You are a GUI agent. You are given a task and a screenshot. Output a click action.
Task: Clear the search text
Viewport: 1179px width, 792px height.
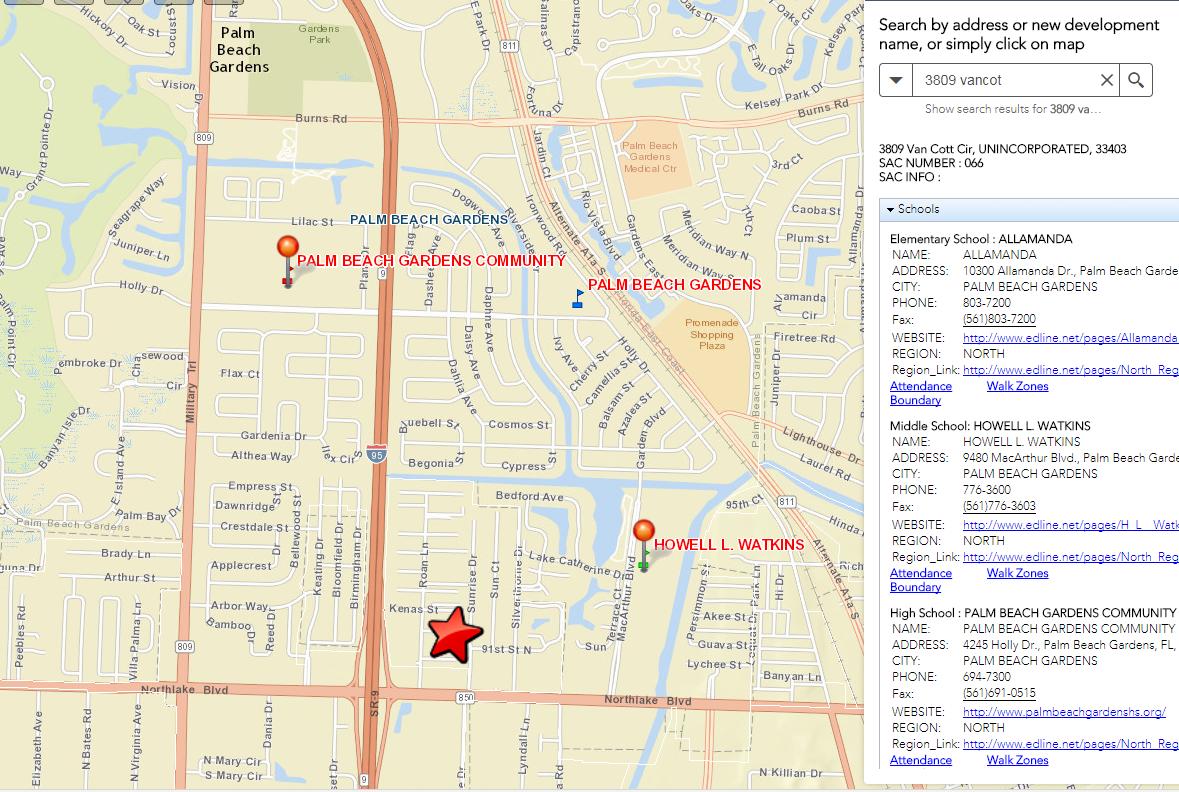click(x=1107, y=80)
